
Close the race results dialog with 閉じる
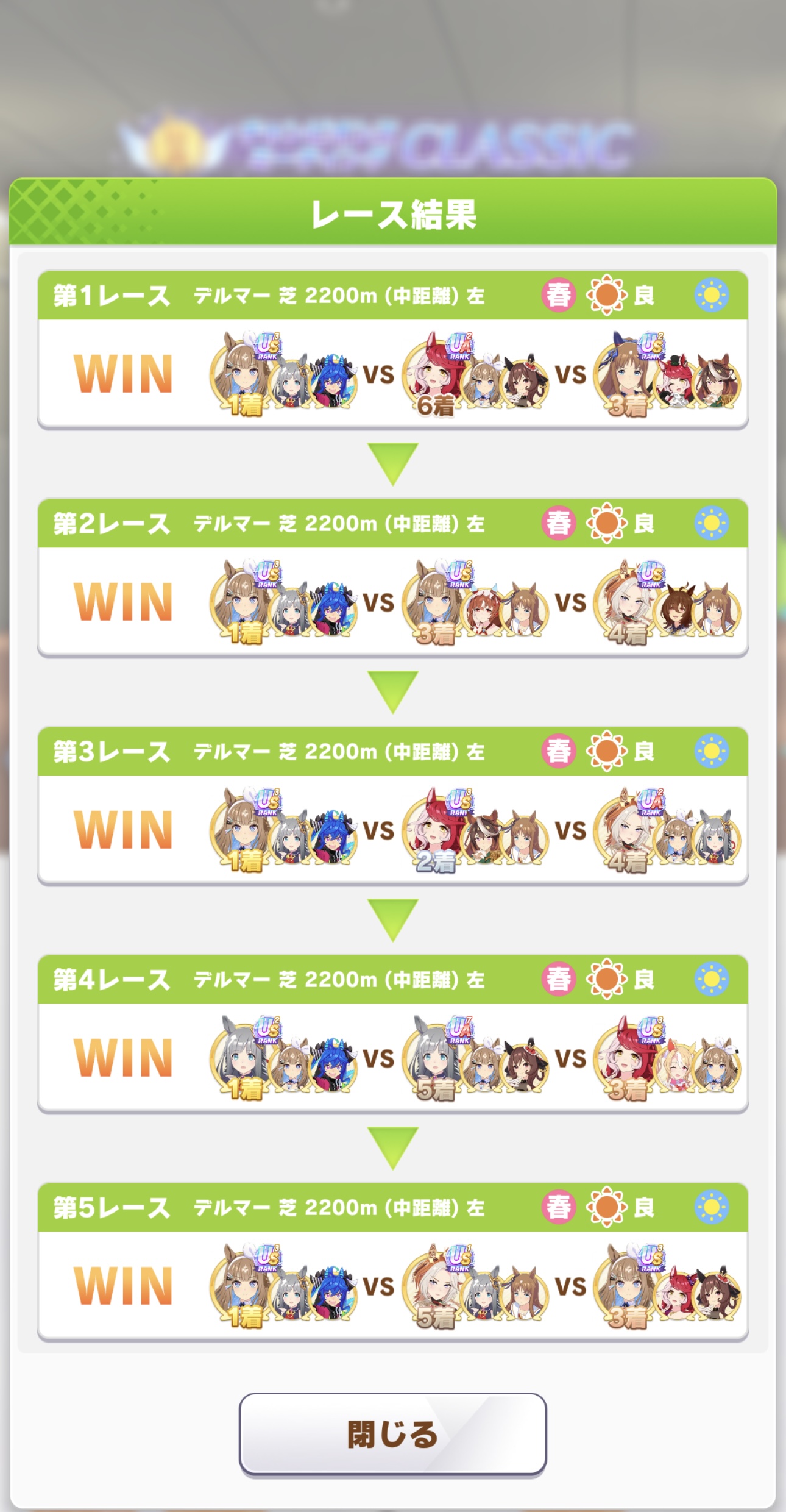point(392,1434)
